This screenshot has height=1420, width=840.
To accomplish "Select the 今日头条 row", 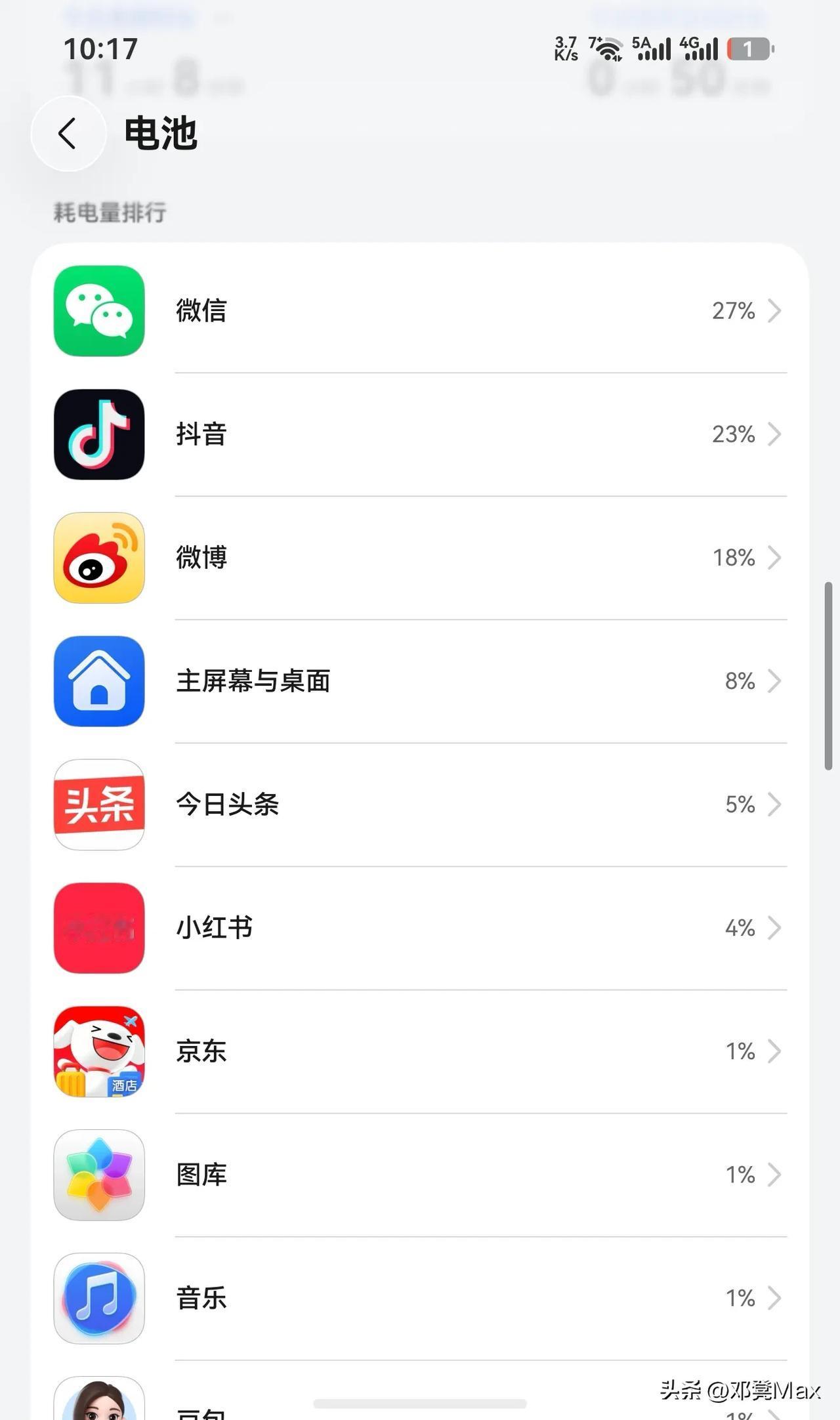I will [420, 804].
